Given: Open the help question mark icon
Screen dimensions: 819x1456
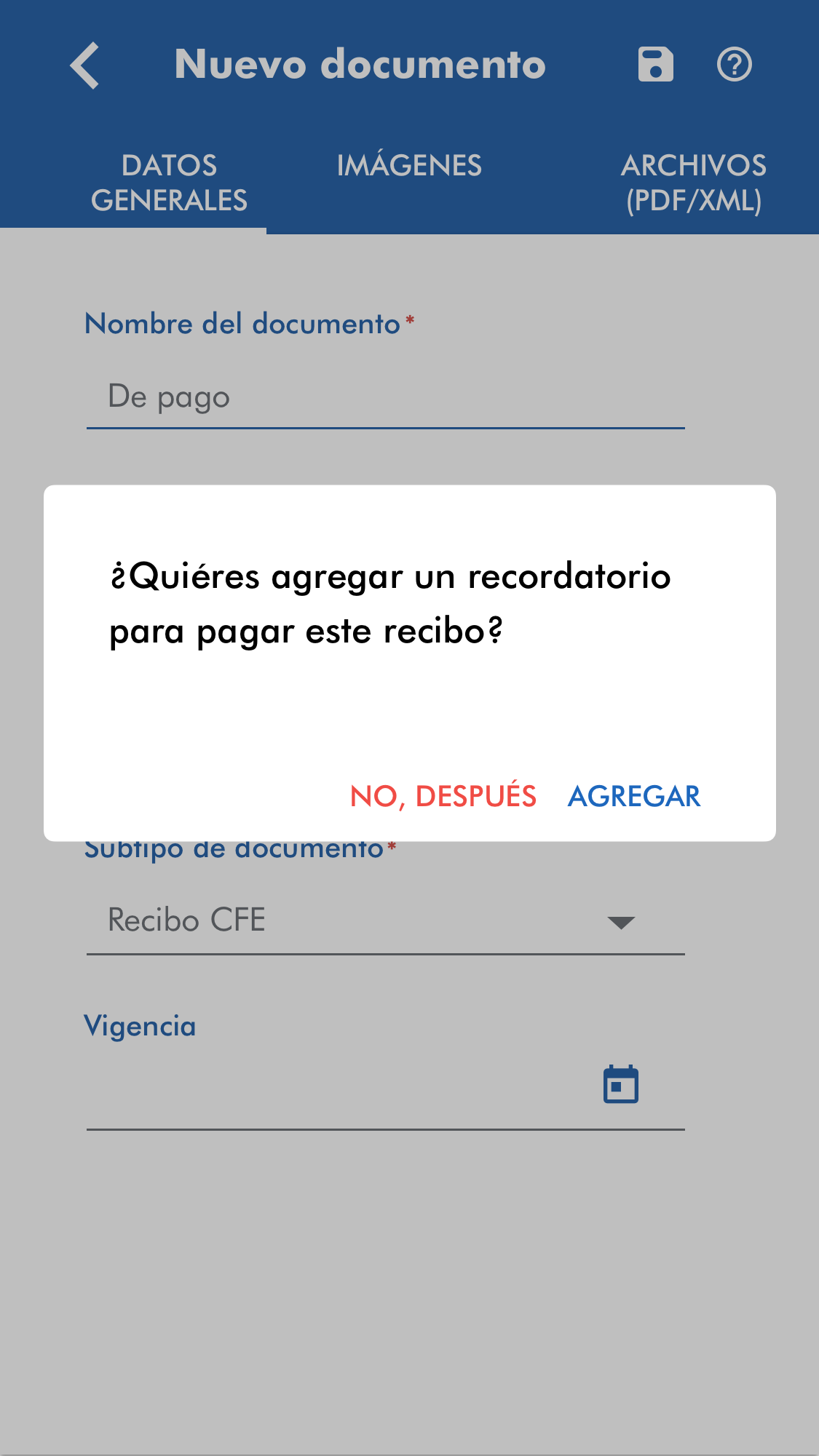Looking at the screenshot, I should 734,65.
